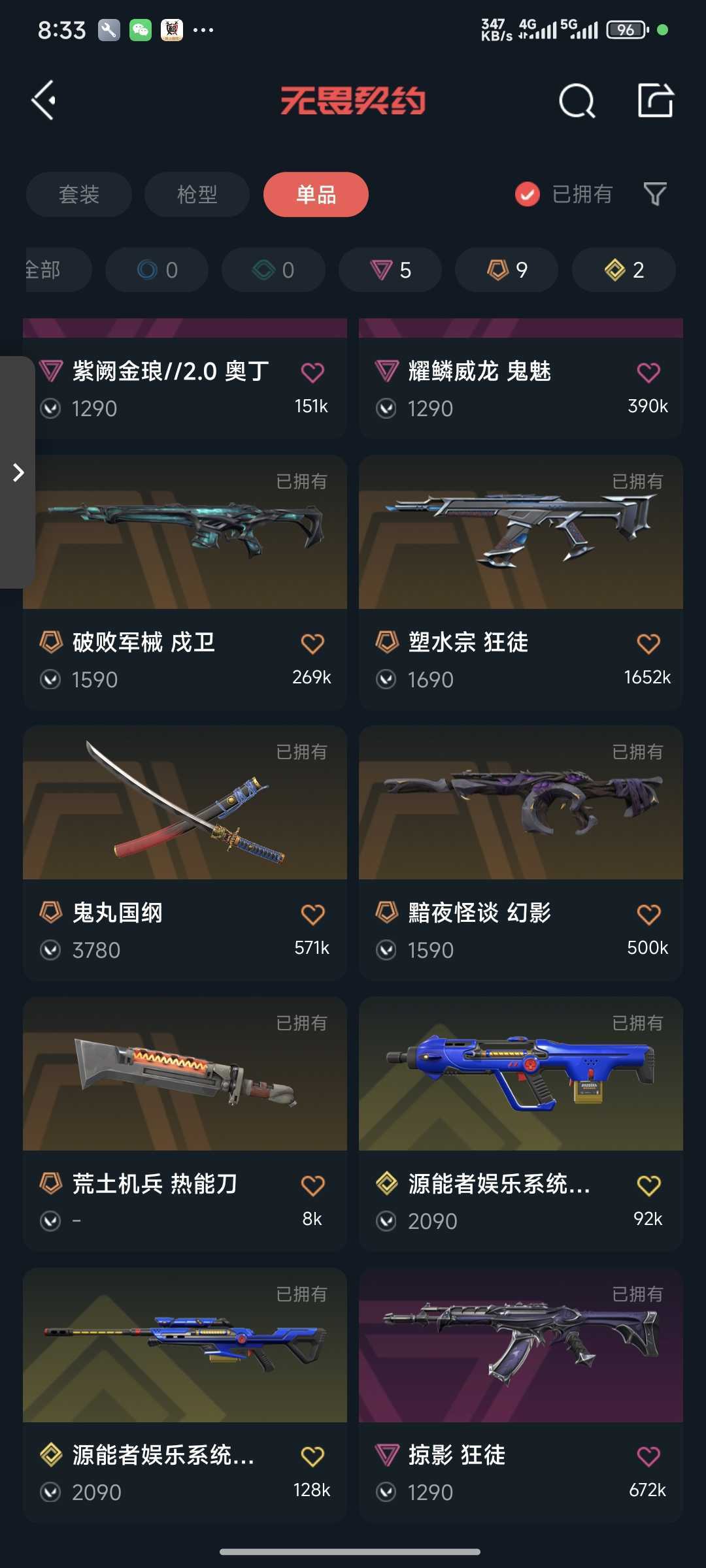Favorite the 荒土机兵 热能刀 skin
The image size is (706, 1568).
pos(312,1186)
